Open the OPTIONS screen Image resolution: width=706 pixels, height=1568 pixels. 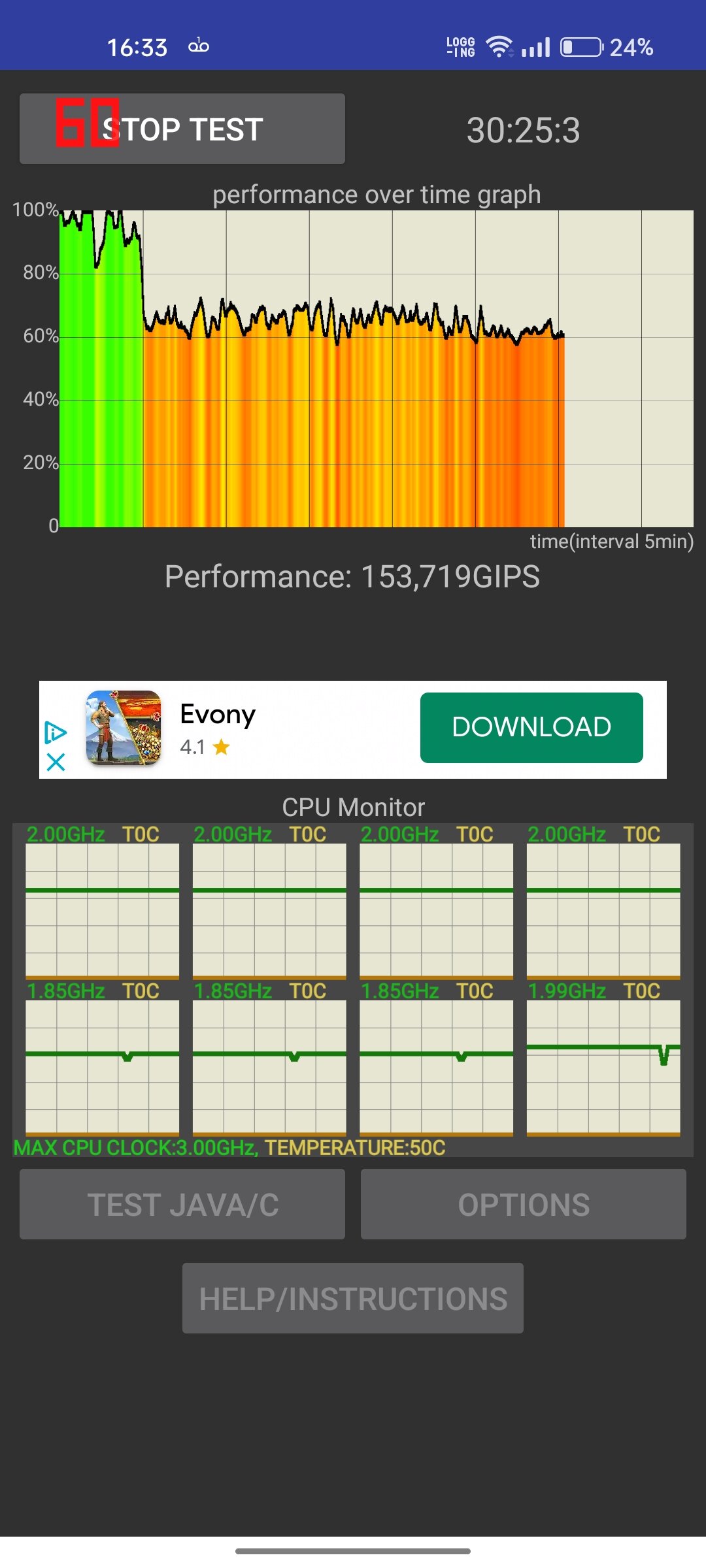(x=524, y=1204)
